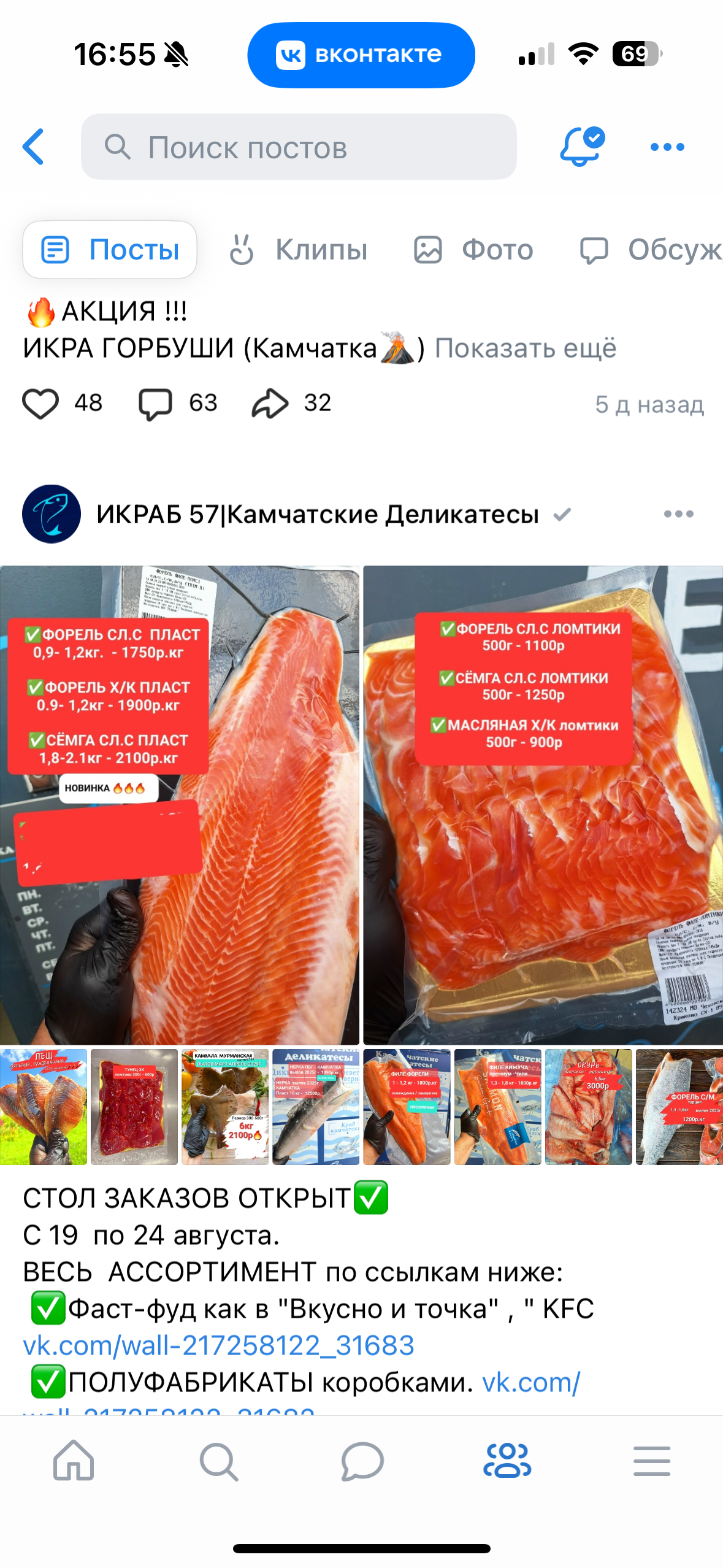Share the ИКРА ГОРБУШИ post
Image resolution: width=723 pixels, height=1568 pixels.
(270, 404)
